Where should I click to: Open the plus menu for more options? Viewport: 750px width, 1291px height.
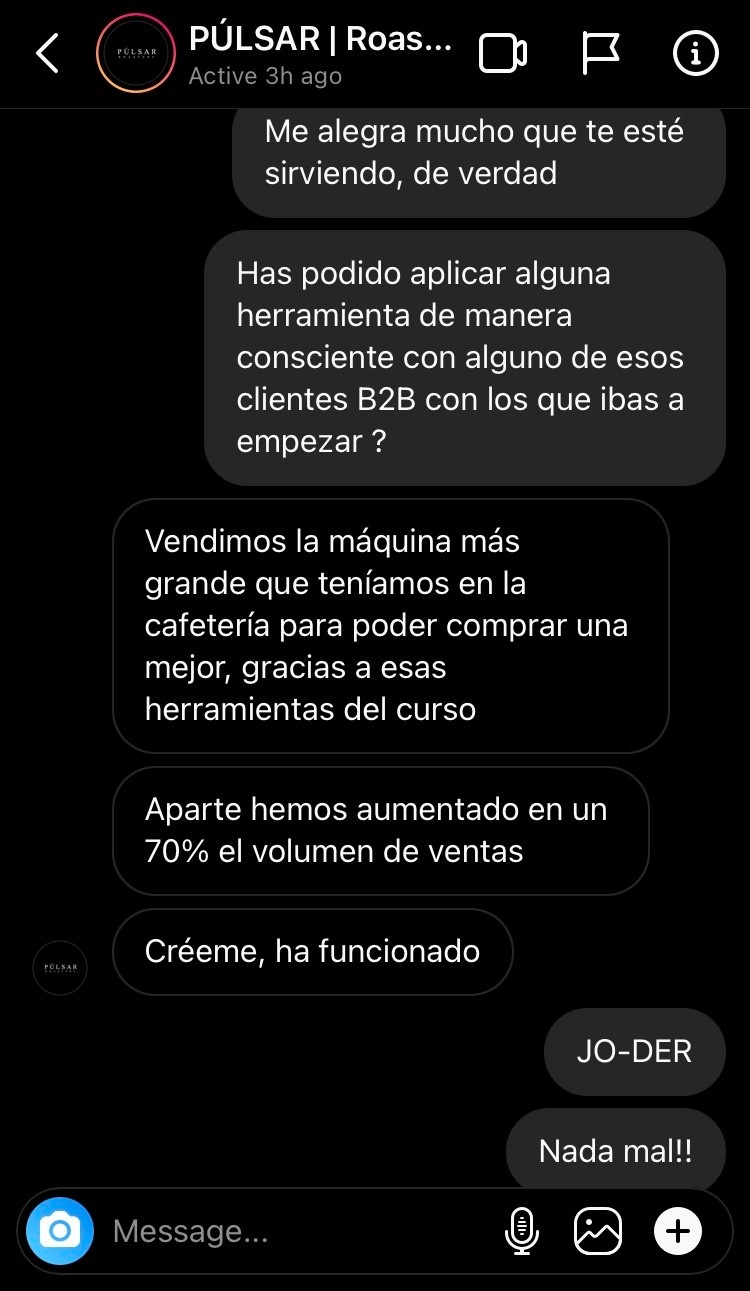pyautogui.click(x=678, y=1231)
